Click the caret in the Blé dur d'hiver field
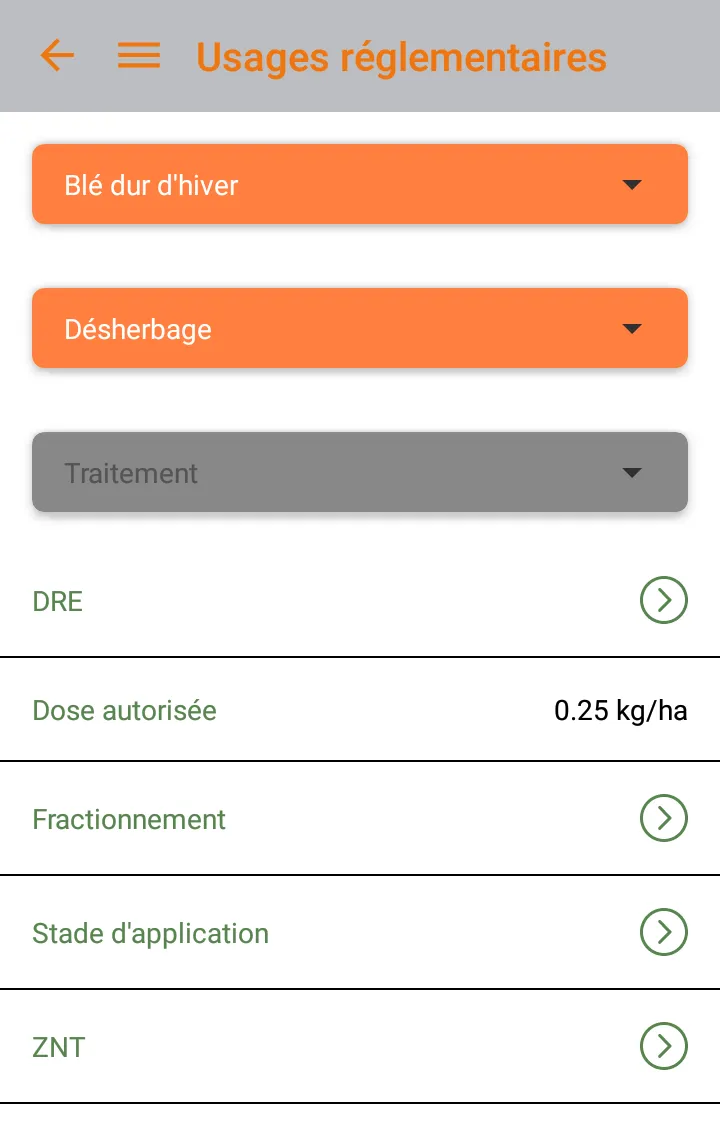This screenshot has width=720, height=1136. 632,184
